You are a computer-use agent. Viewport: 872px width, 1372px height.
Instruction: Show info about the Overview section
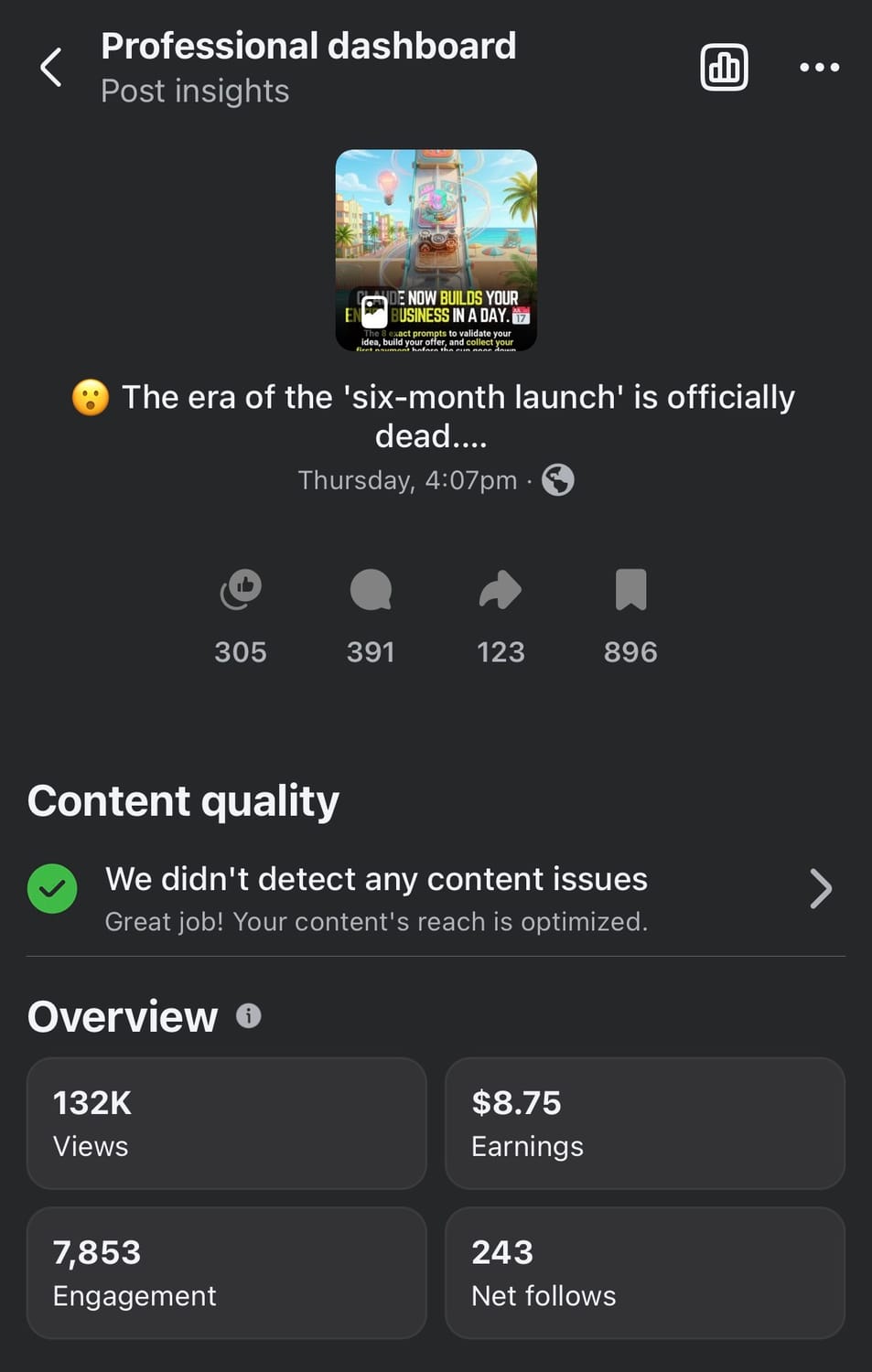249,1016
